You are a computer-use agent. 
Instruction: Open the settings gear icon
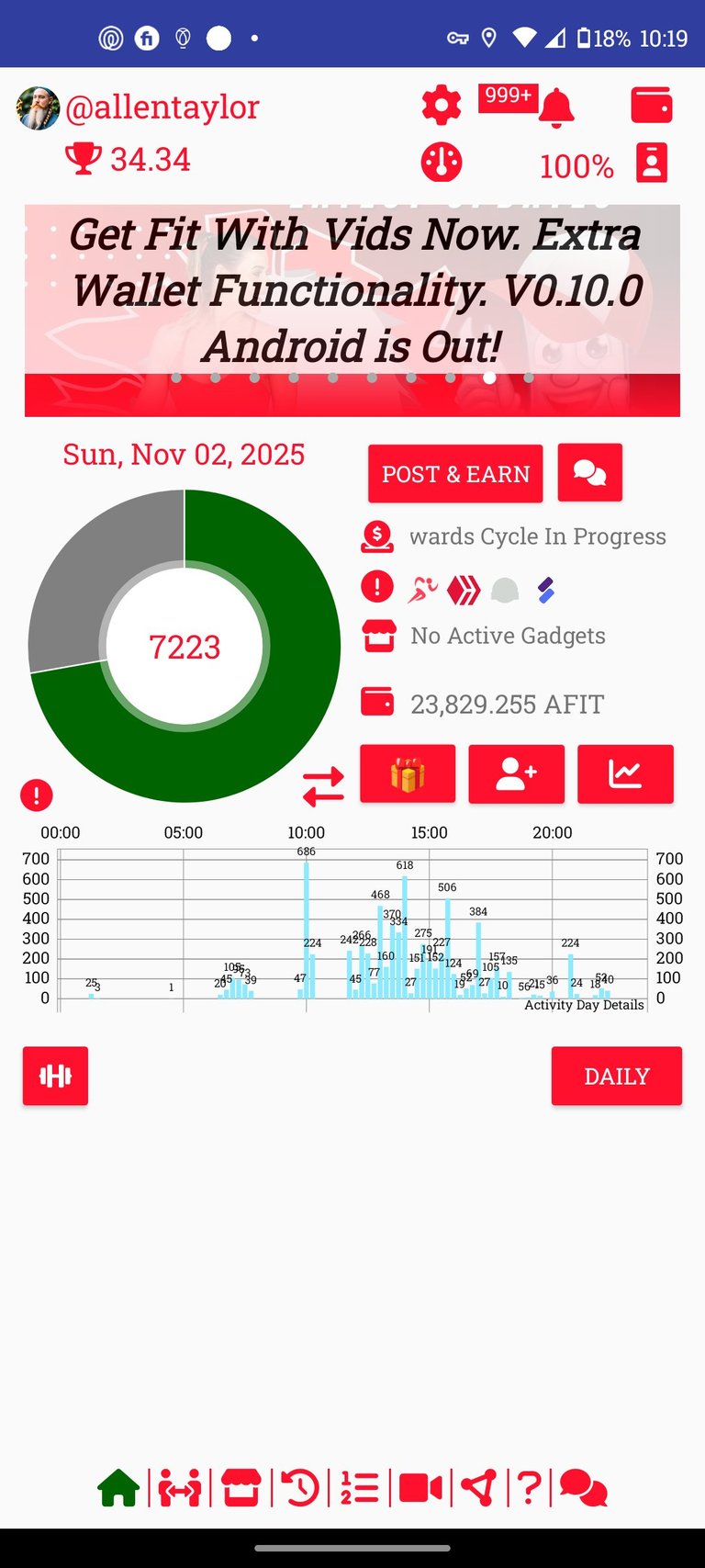pos(442,107)
